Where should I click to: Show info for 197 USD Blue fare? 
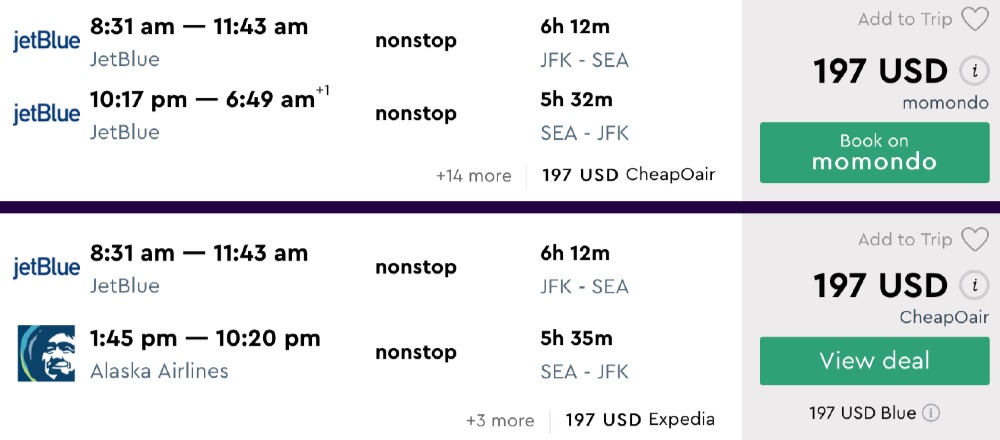931,413
